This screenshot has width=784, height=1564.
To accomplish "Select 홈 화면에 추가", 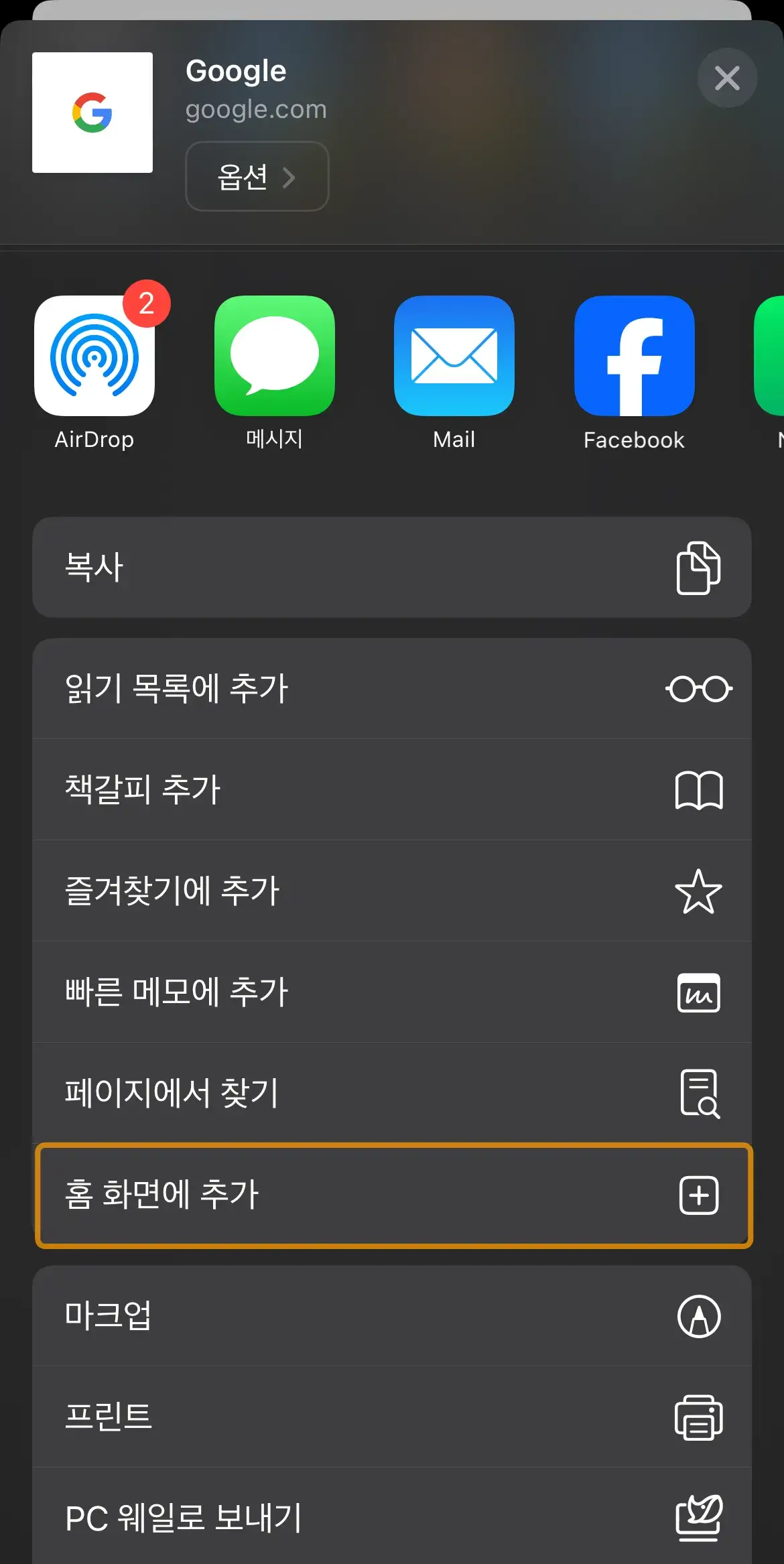I will 394,1195.
